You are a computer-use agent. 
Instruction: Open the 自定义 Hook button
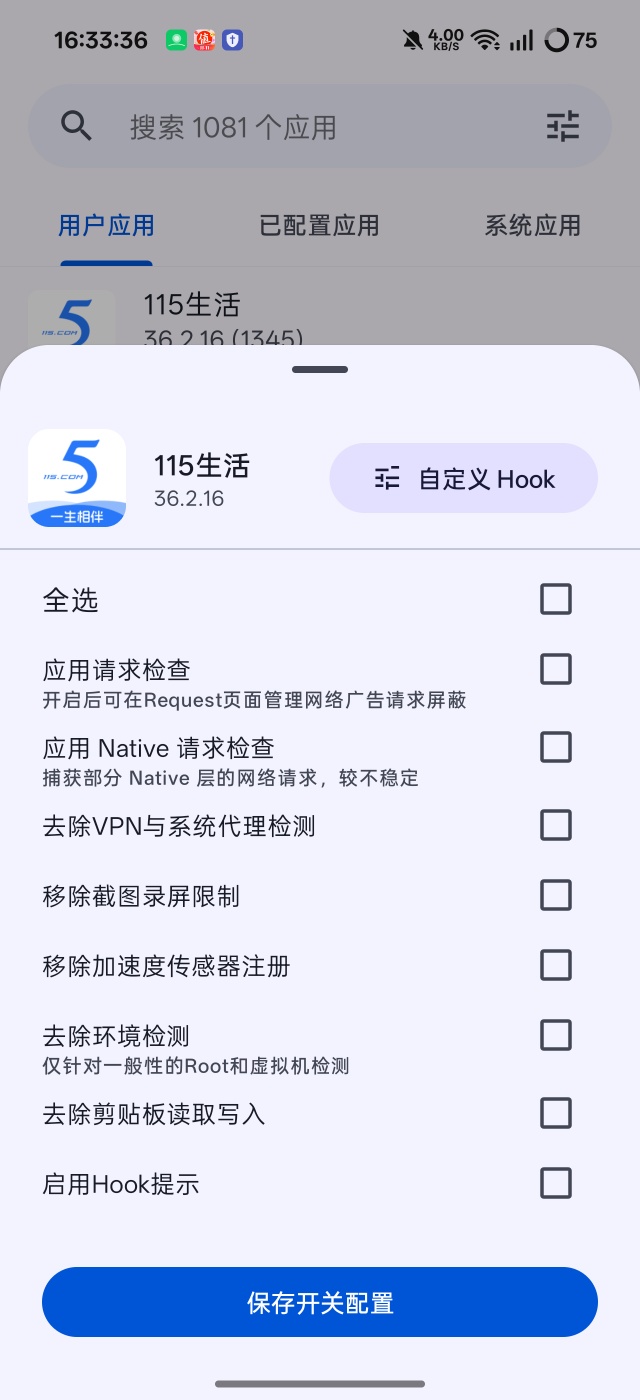pyautogui.click(x=463, y=478)
